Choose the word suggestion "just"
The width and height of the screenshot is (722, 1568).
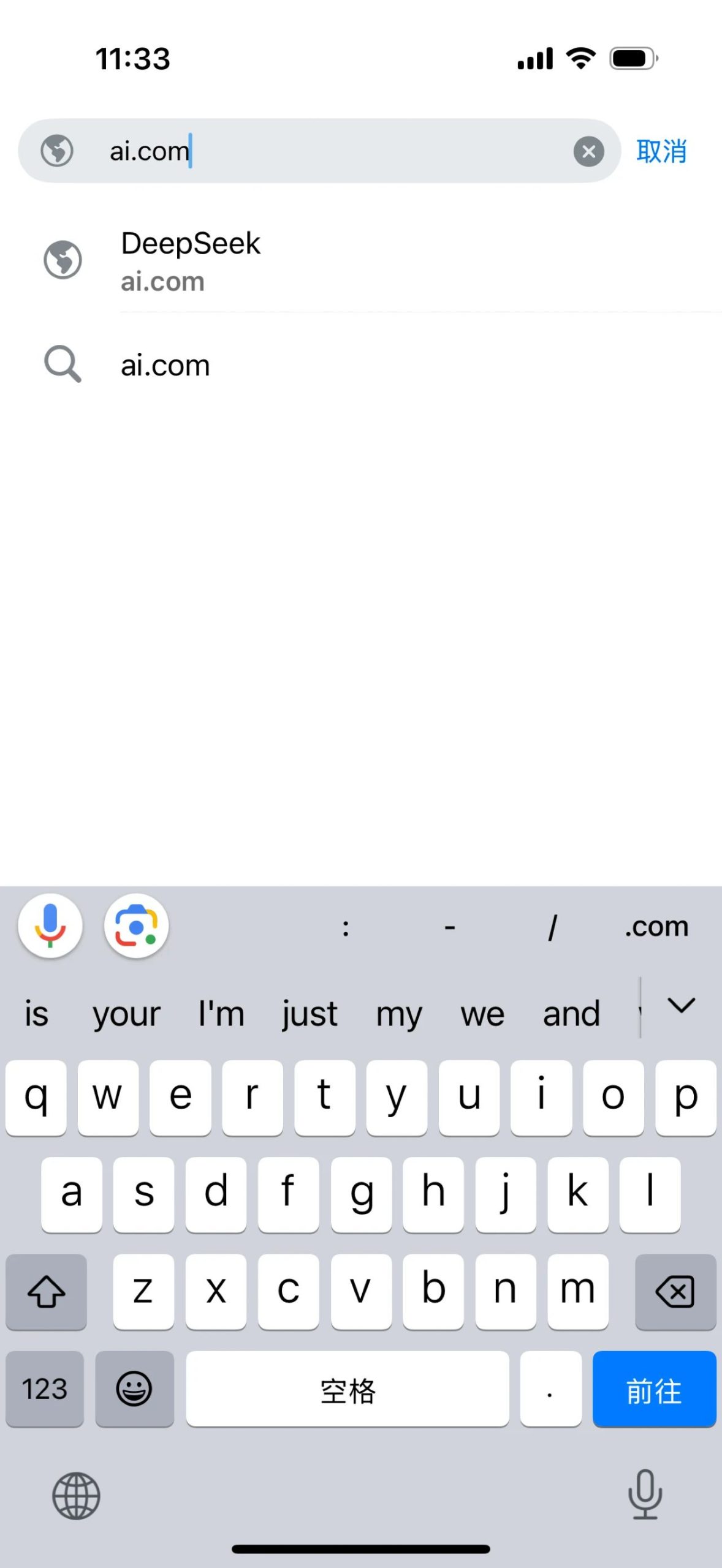point(309,1014)
